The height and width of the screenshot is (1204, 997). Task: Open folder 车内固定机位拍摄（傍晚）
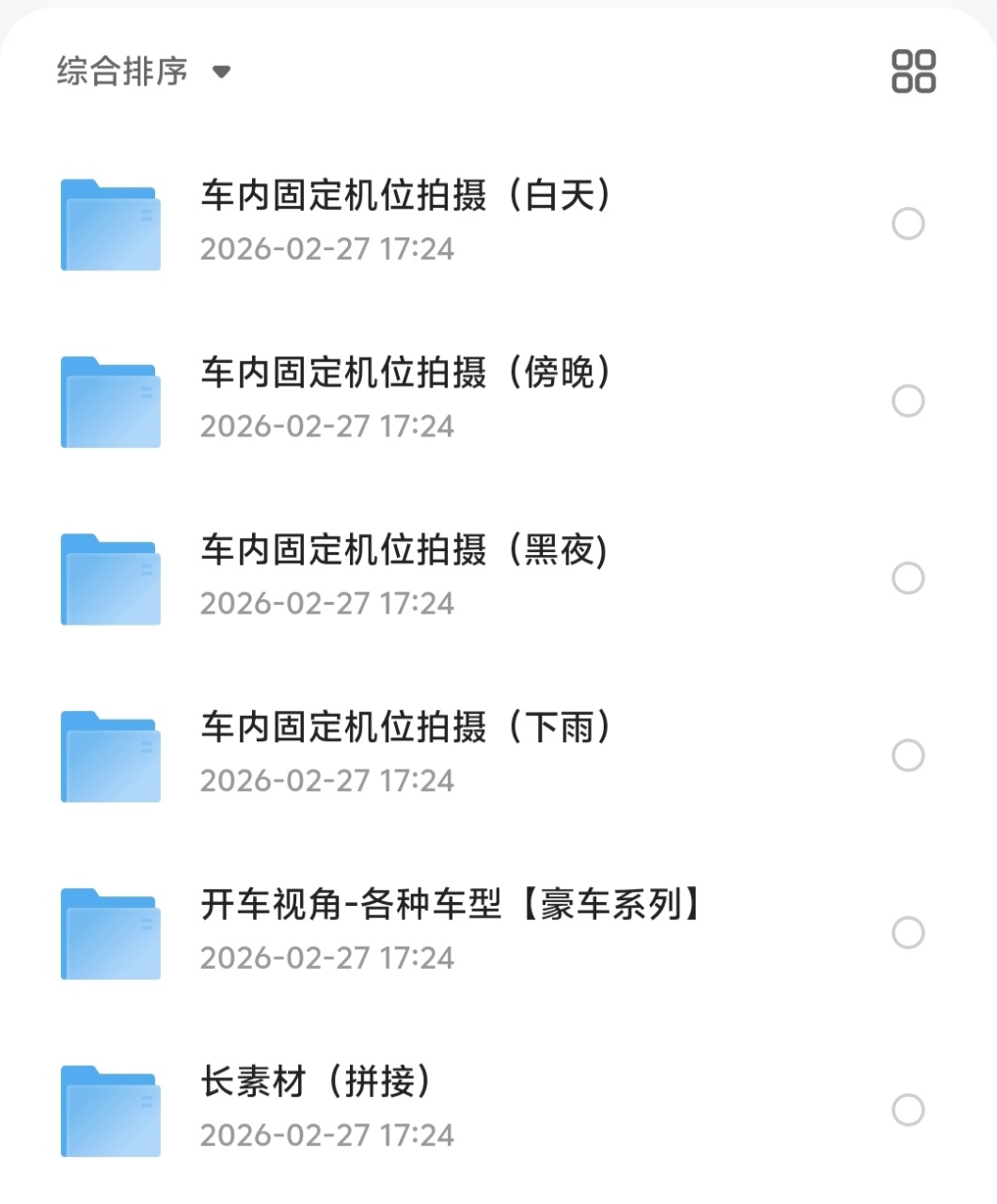pyautogui.click(x=404, y=373)
